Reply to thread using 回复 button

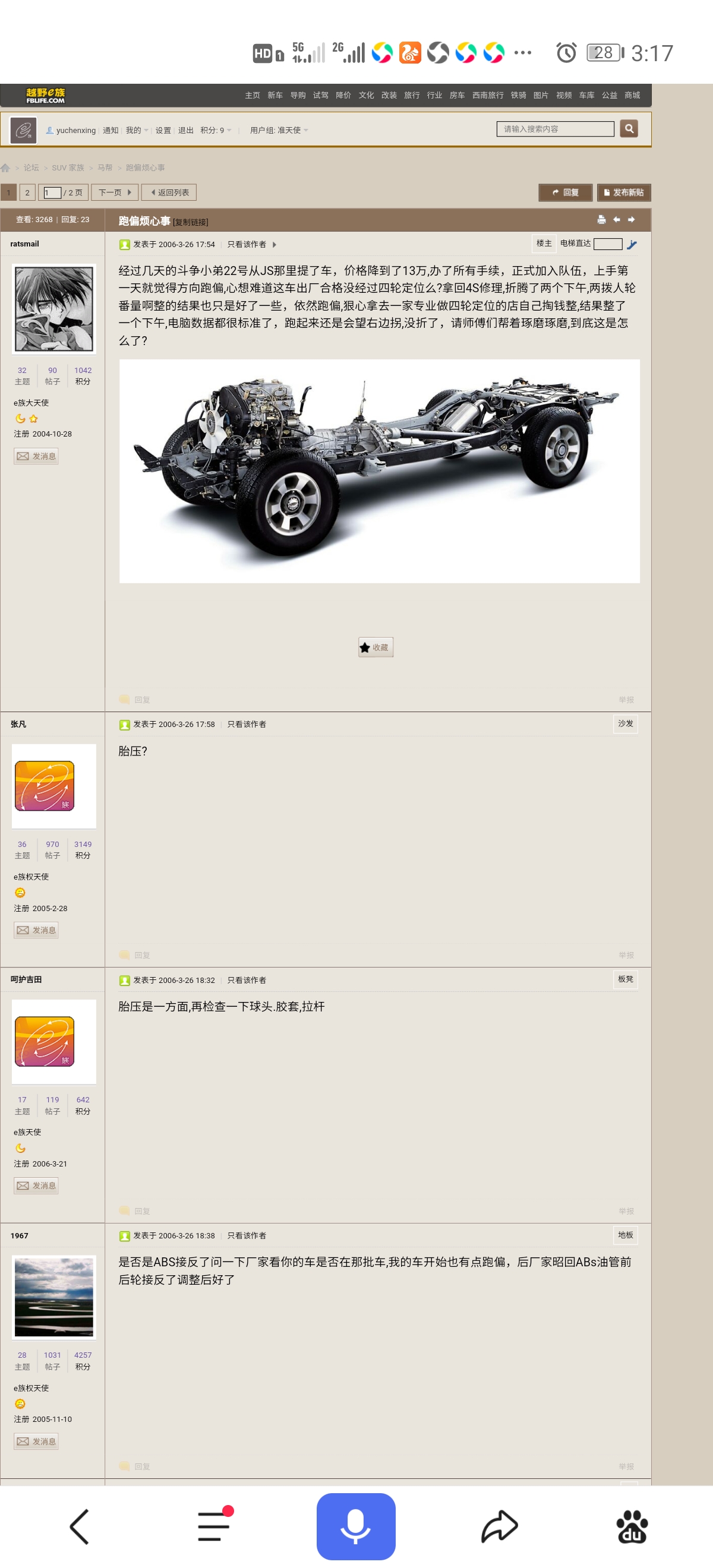click(565, 192)
